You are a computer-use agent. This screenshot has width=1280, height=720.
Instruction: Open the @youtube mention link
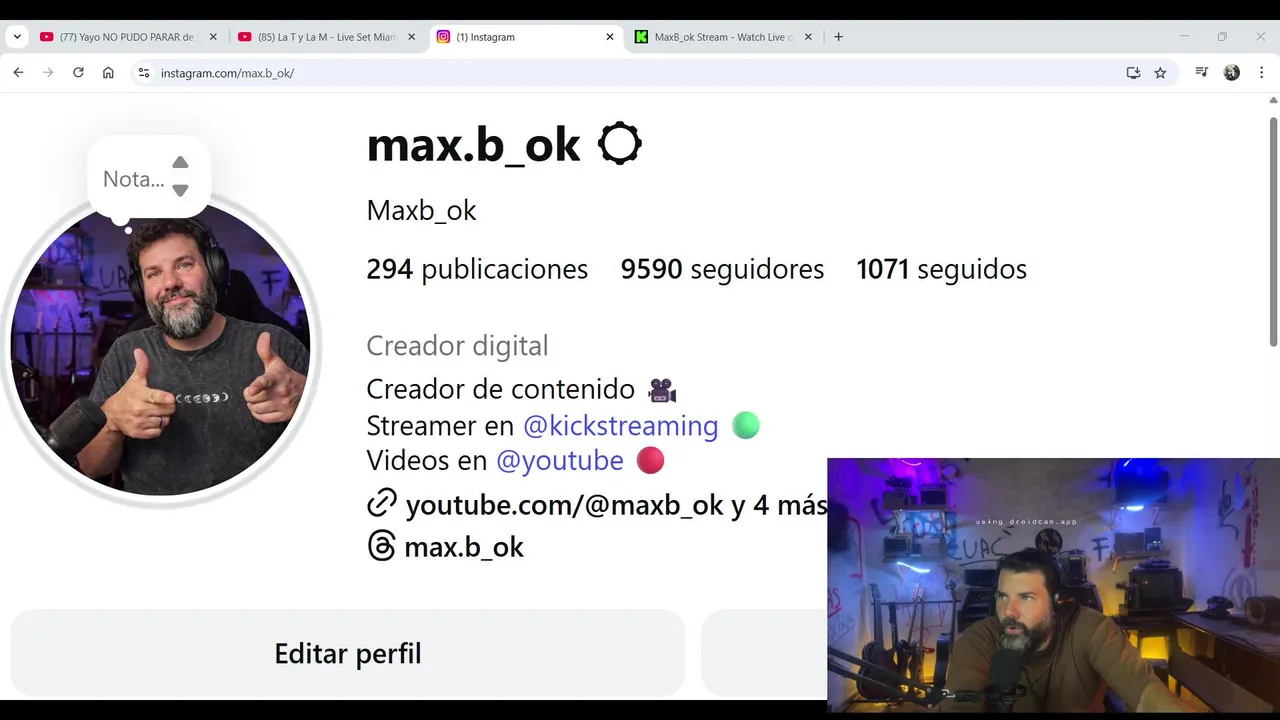[x=559, y=461]
